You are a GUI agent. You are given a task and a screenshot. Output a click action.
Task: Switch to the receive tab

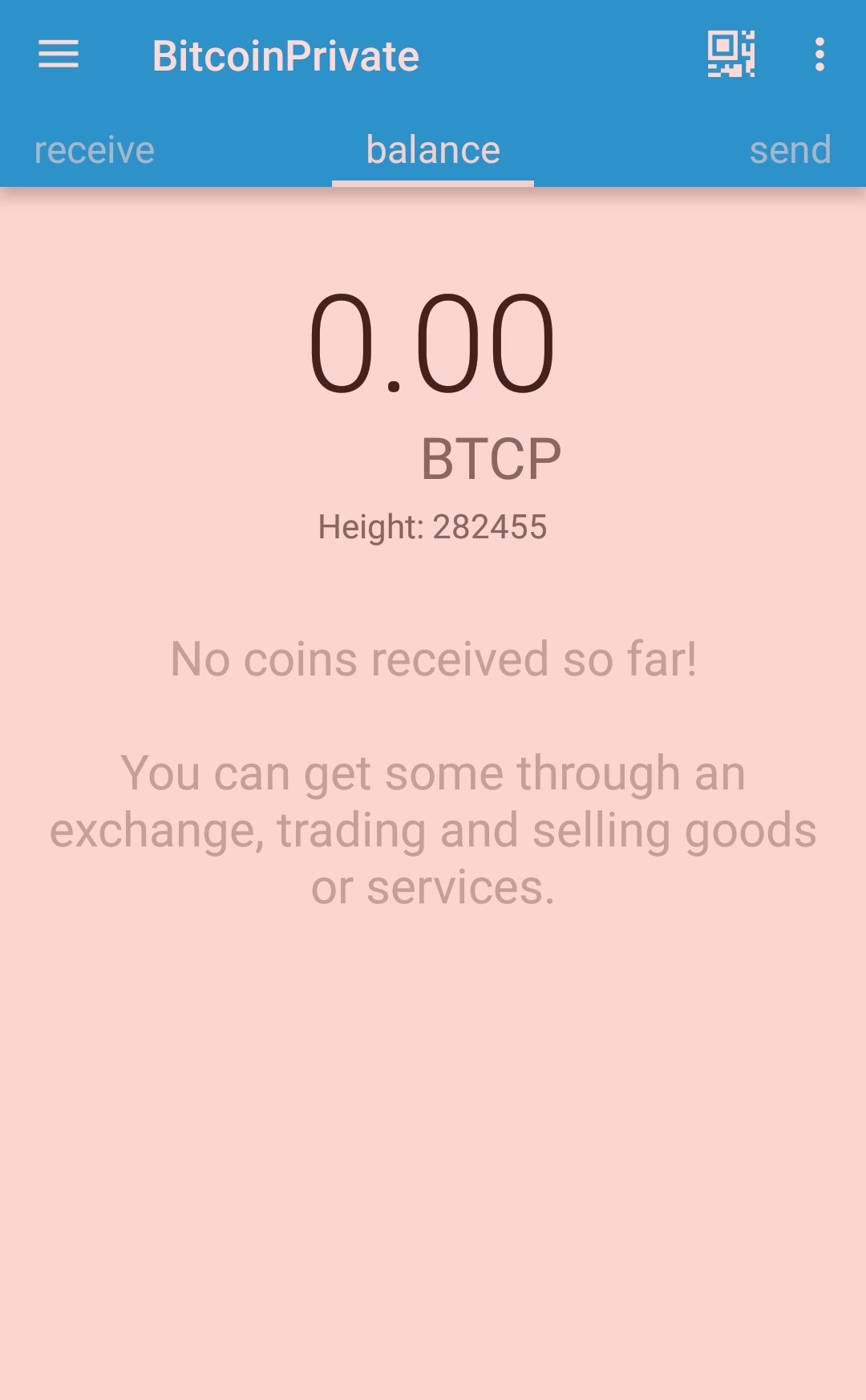94,150
